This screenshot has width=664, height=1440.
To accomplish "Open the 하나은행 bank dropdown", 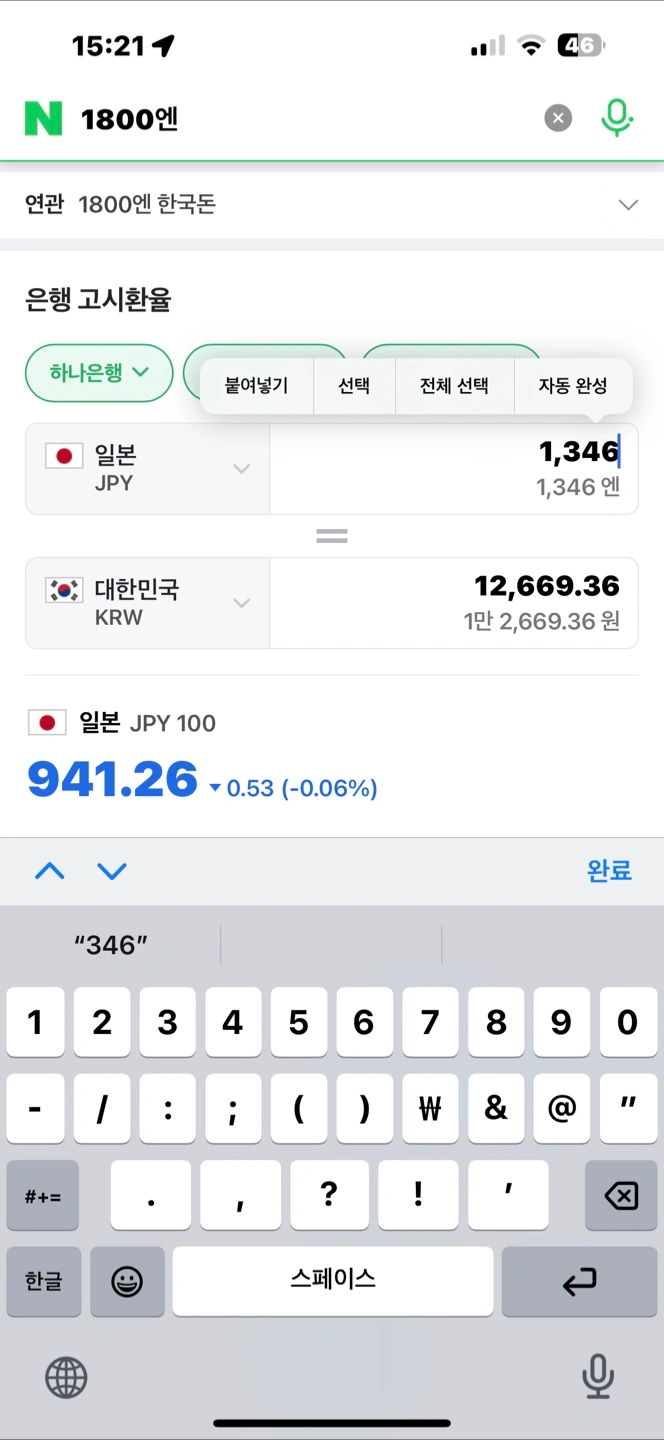I will tap(99, 373).
